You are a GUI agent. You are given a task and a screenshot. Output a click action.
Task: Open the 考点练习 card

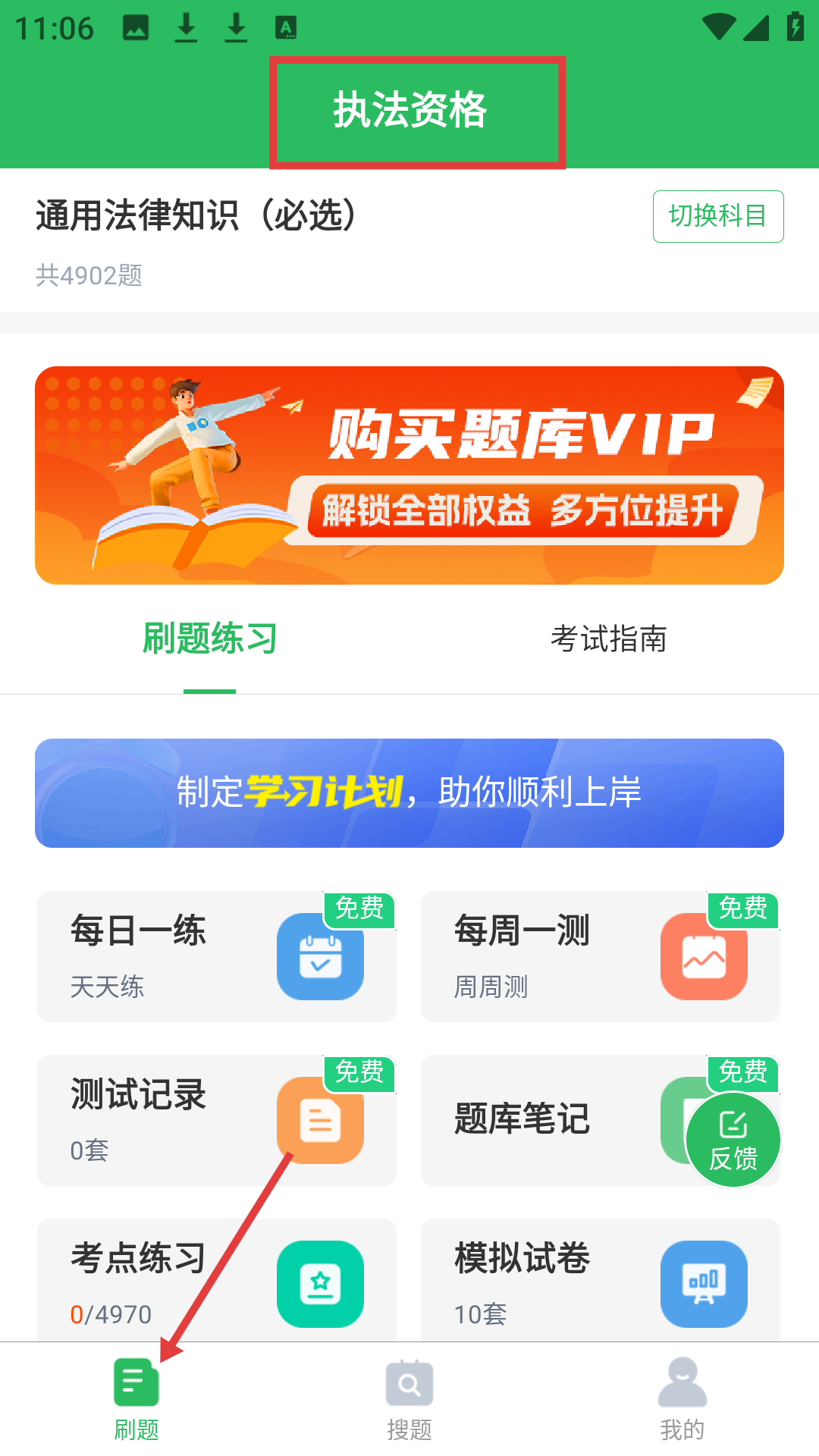[x=216, y=1282]
